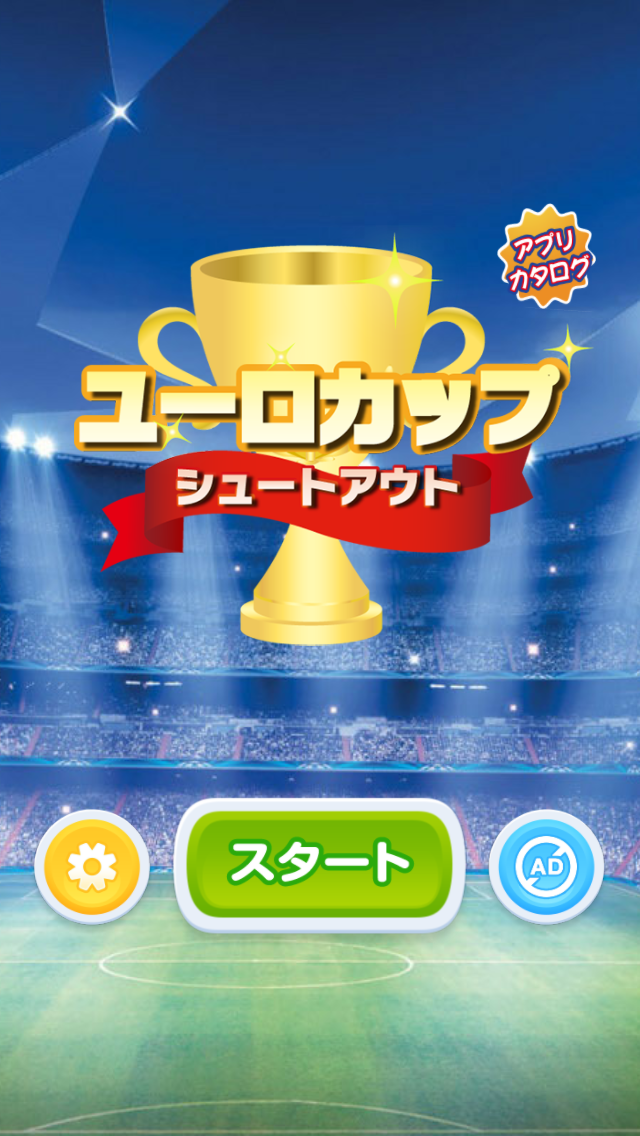Tap the blue AD button
Screen dimensions: 640x1136
pyautogui.click(x=546, y=866)
